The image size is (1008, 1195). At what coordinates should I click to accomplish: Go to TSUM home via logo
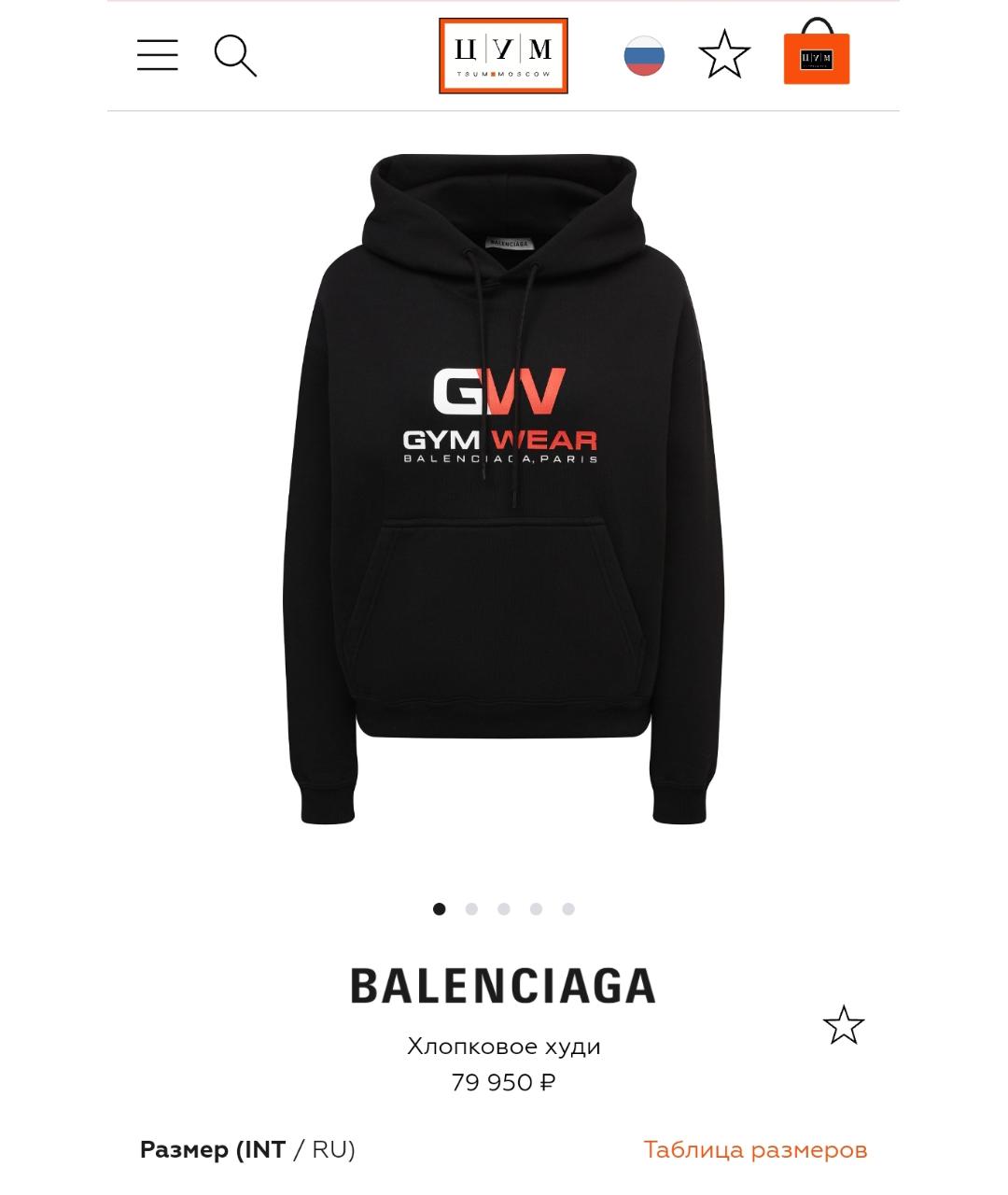[x=503, y=56]
